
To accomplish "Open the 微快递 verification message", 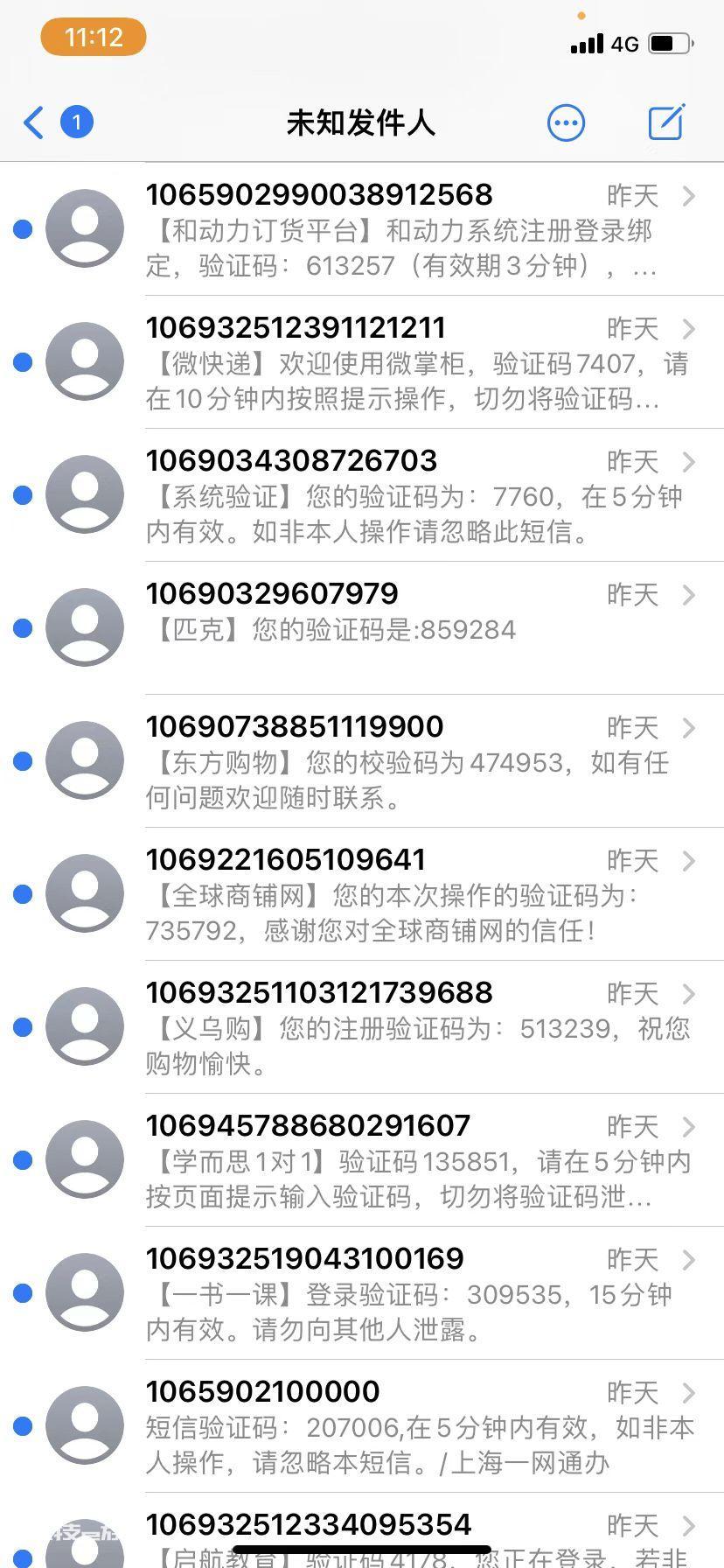I will point(362,362).
